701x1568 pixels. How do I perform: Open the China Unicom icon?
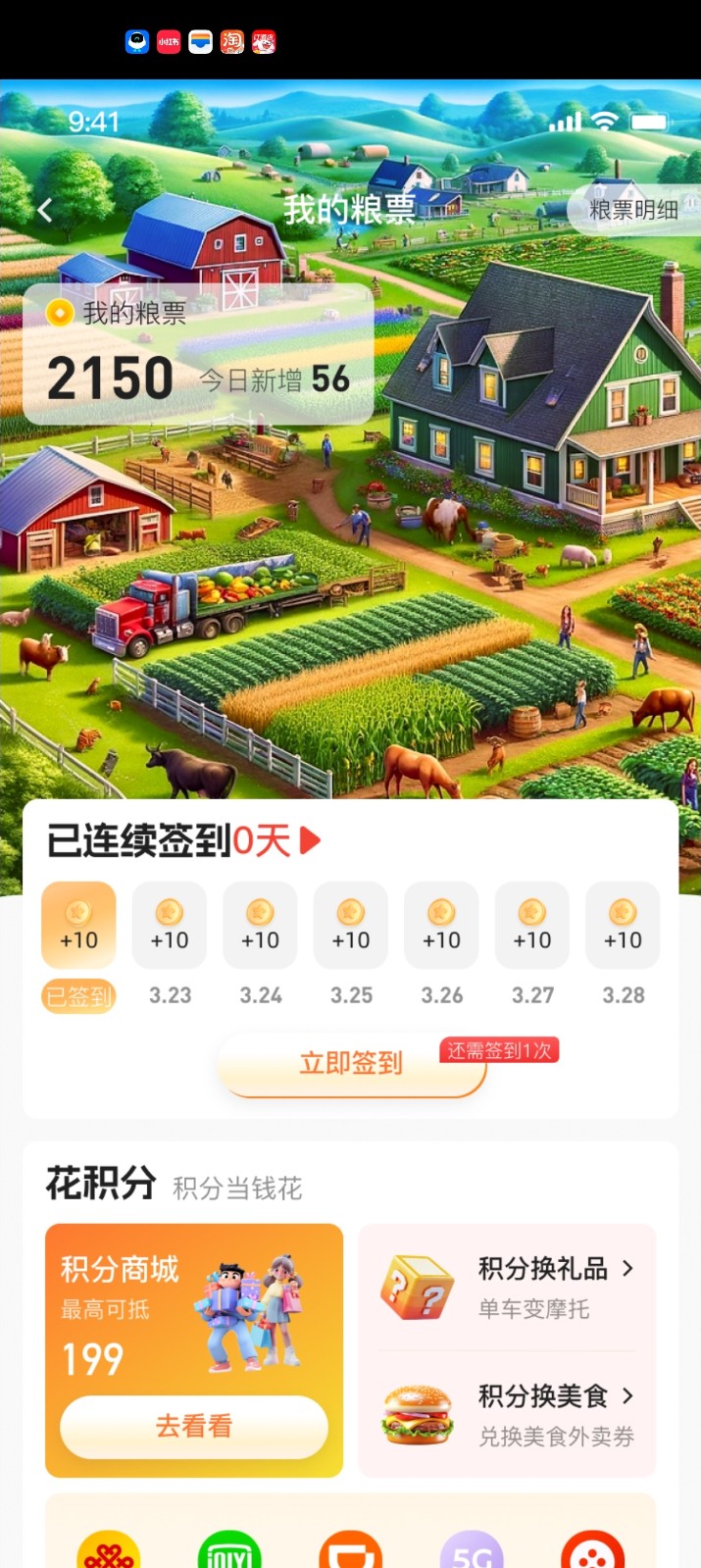tap(109, 1553)
